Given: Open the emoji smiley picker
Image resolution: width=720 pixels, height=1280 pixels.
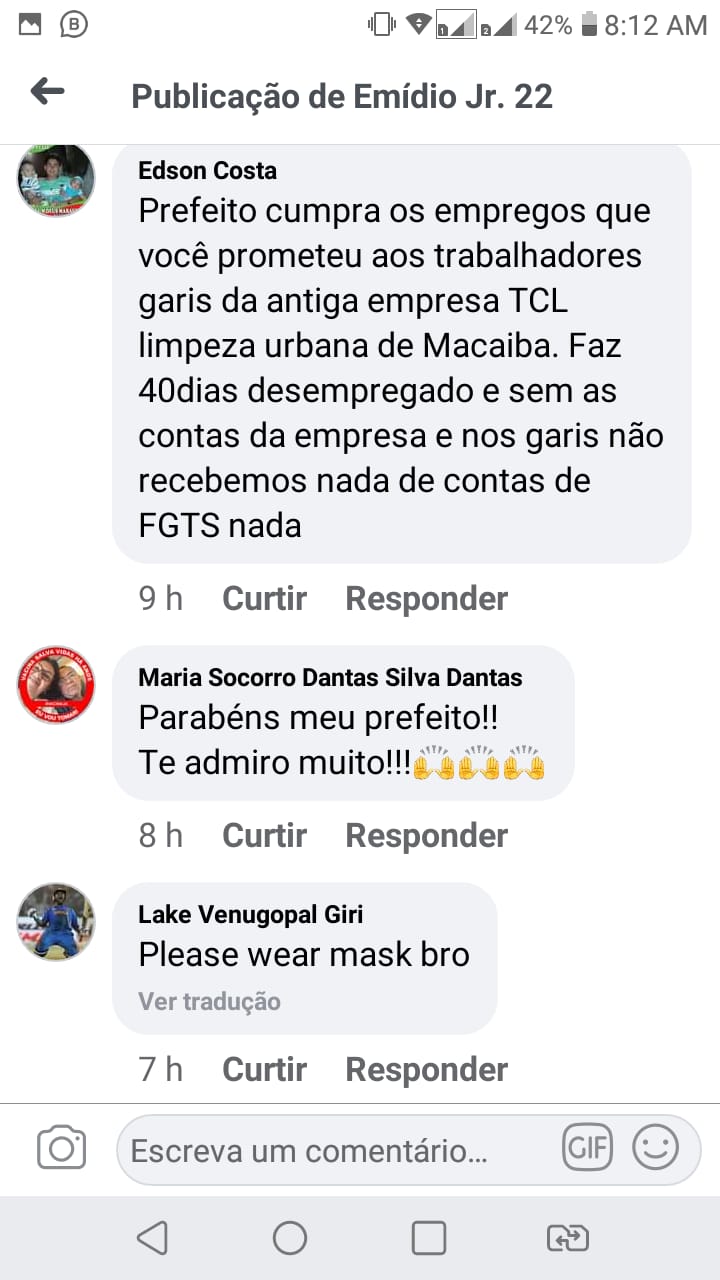Looking at the screenshot, I should (x=656, y=1147).
